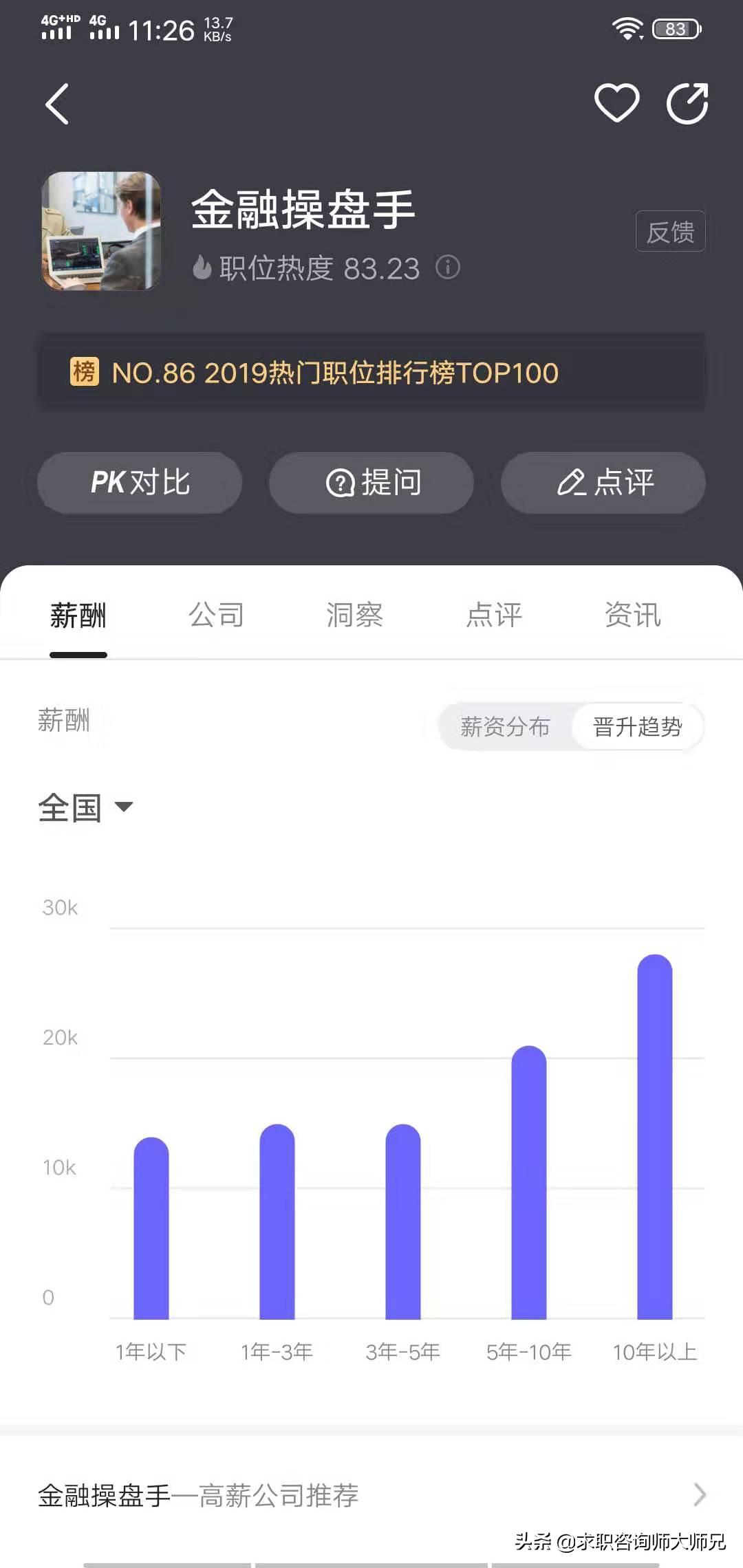Toggle favorite state of this position

(616, 104)
